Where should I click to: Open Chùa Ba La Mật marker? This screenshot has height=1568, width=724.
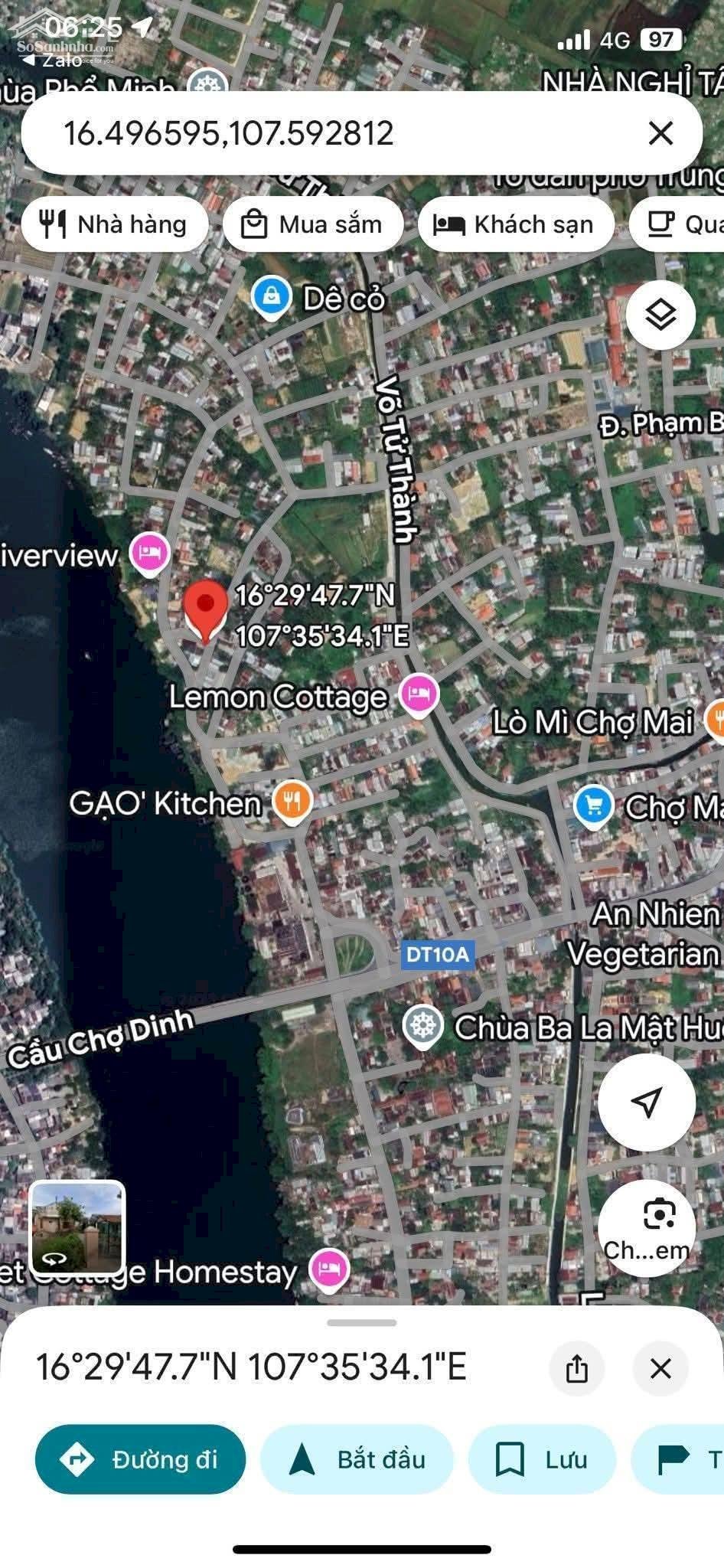(x=423, y=1027)
